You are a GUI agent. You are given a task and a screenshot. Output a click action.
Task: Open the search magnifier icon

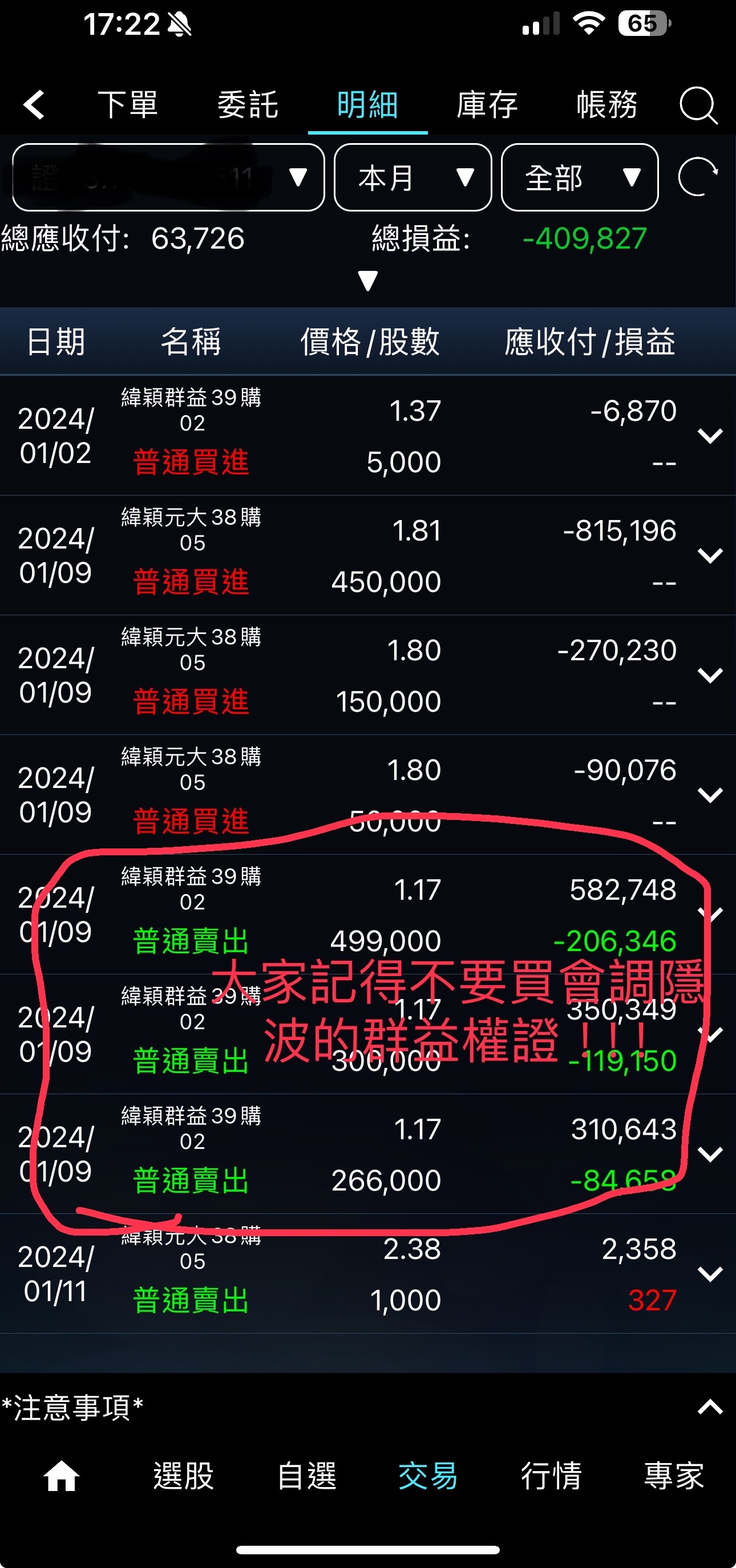click(x=698, y=106)
